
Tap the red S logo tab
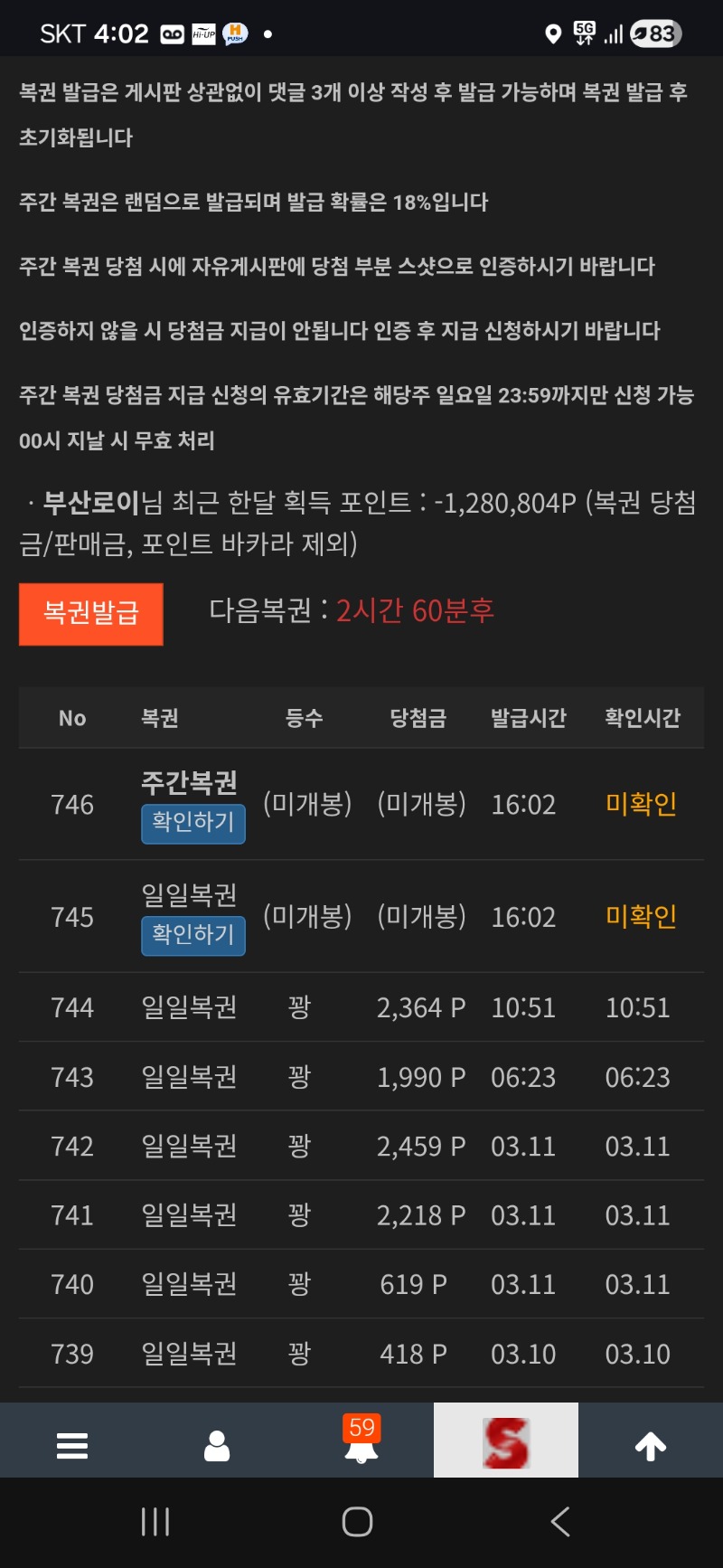(x=506, y=1442)
